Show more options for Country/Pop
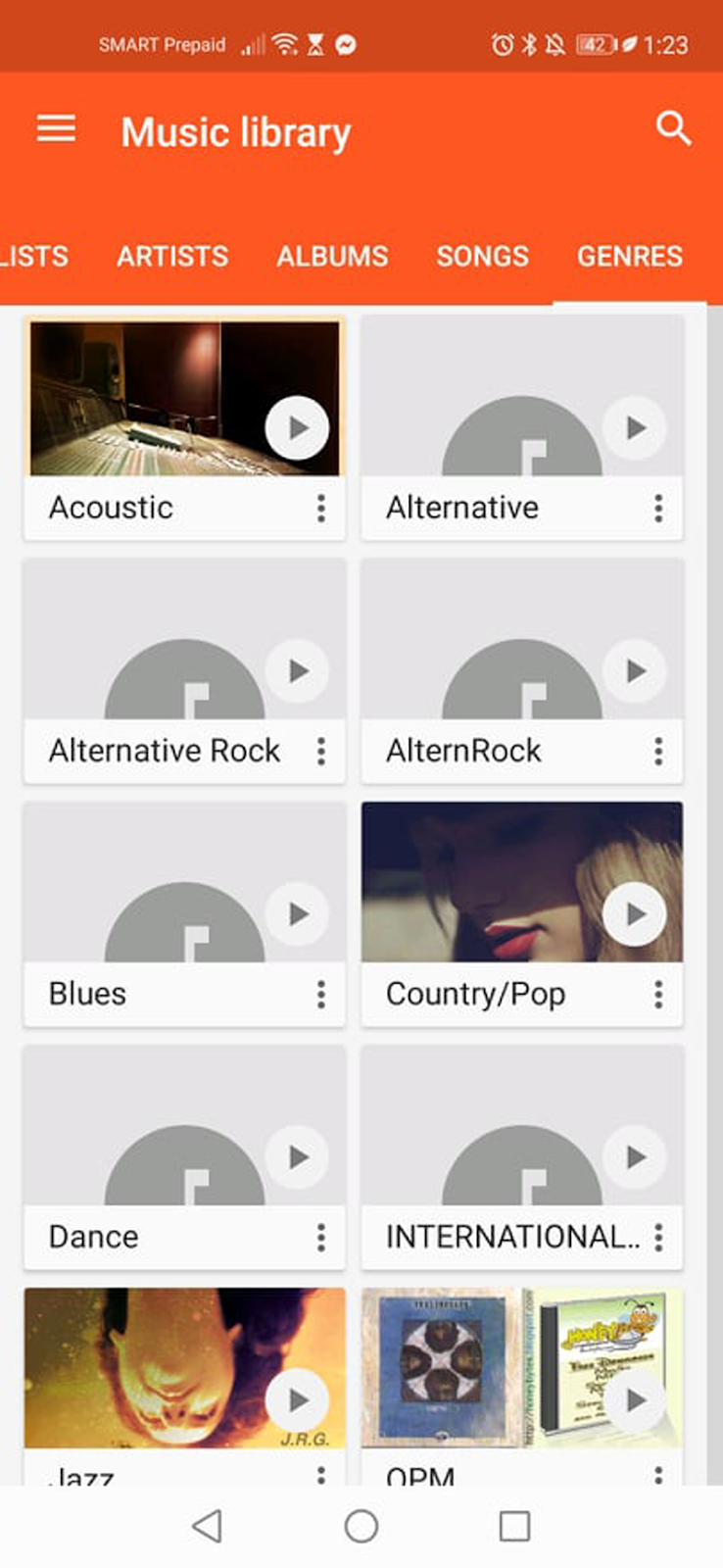 point(658,995)
